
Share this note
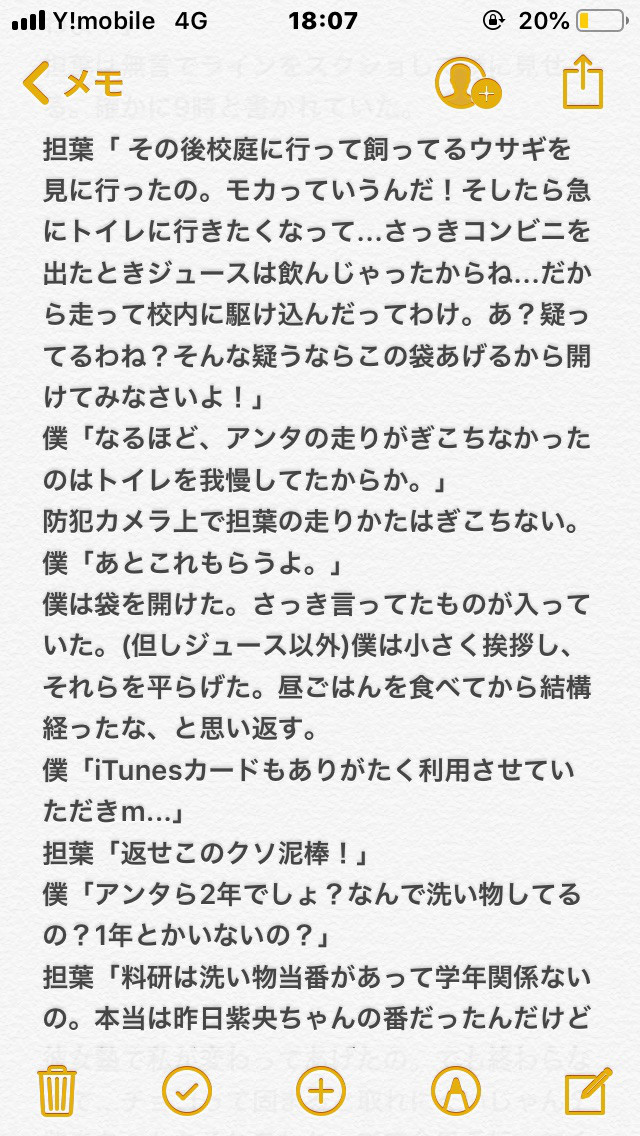[x=583, y=82]
